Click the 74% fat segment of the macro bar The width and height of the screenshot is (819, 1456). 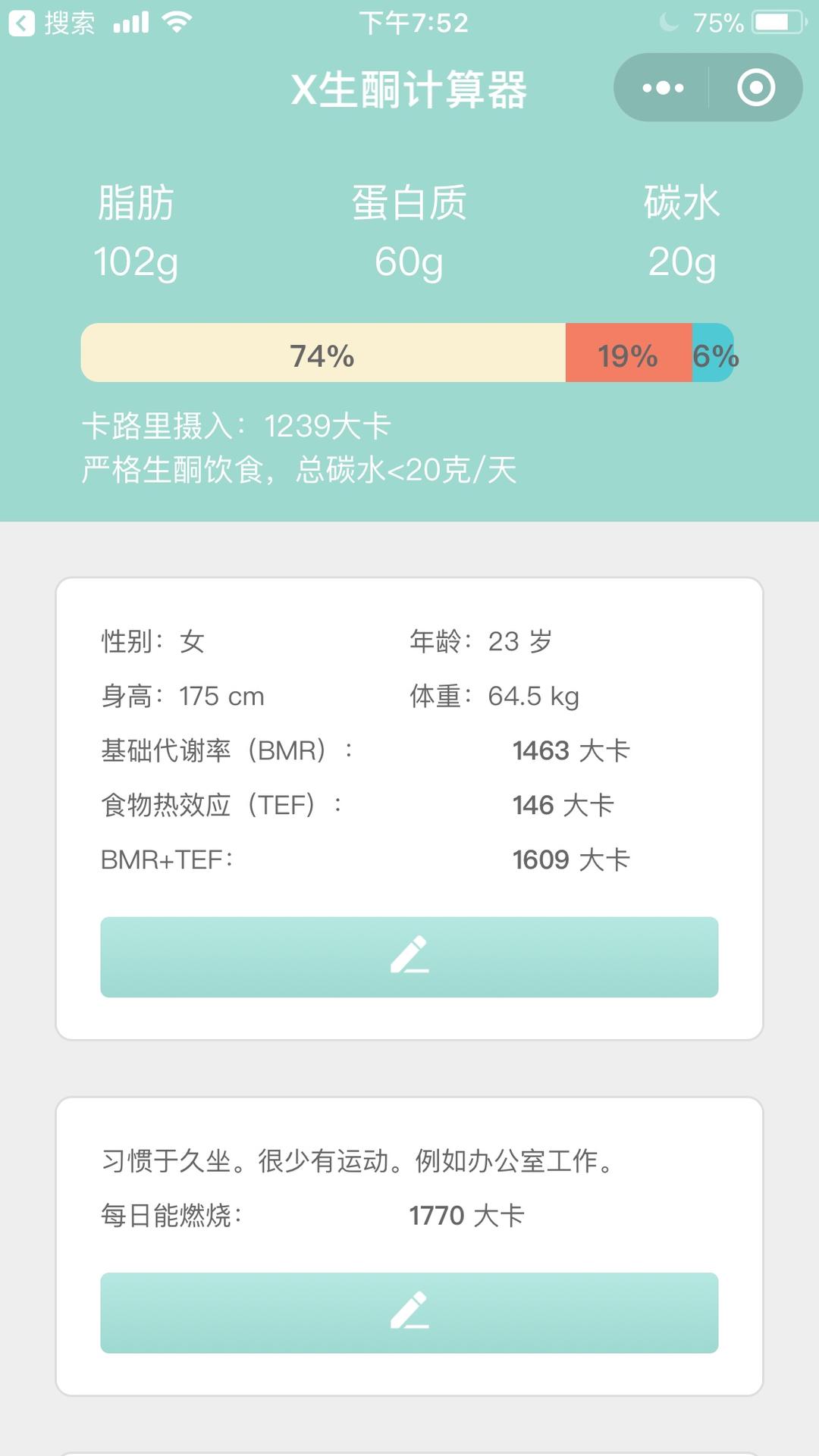tap(322, 354)
